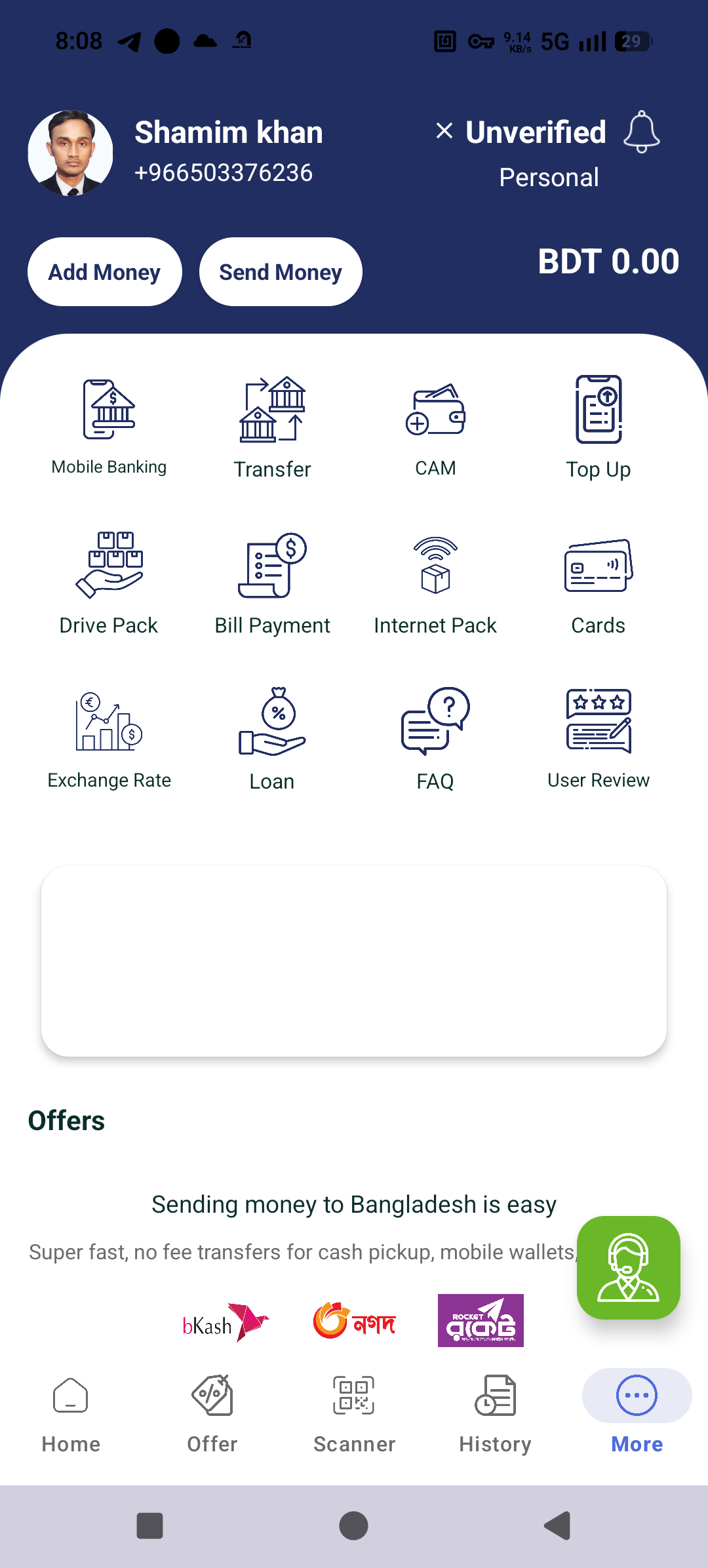Tap the Add Money button
Viewport: 708px width, 1568px height.
pyautogui.click(x=105, y=272)
